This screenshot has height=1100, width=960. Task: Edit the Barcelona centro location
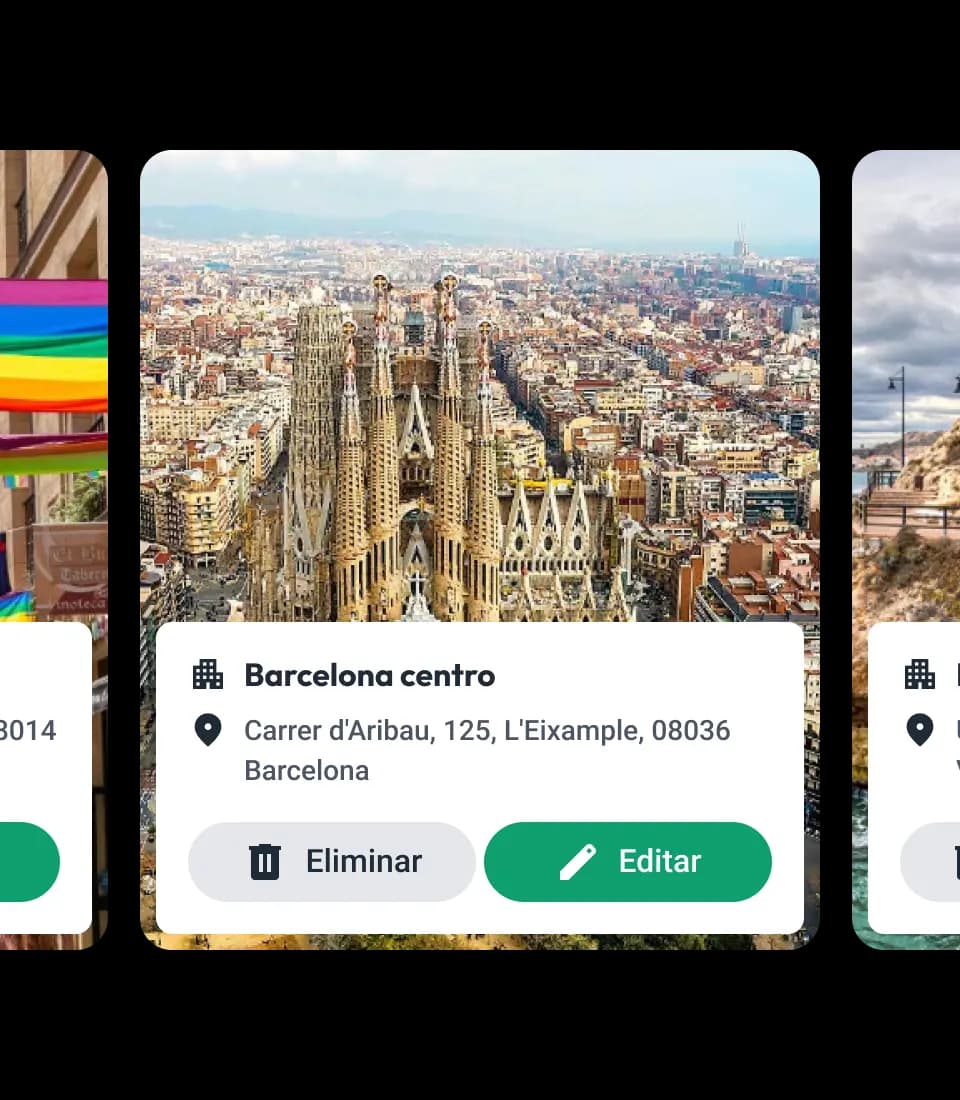627,862
